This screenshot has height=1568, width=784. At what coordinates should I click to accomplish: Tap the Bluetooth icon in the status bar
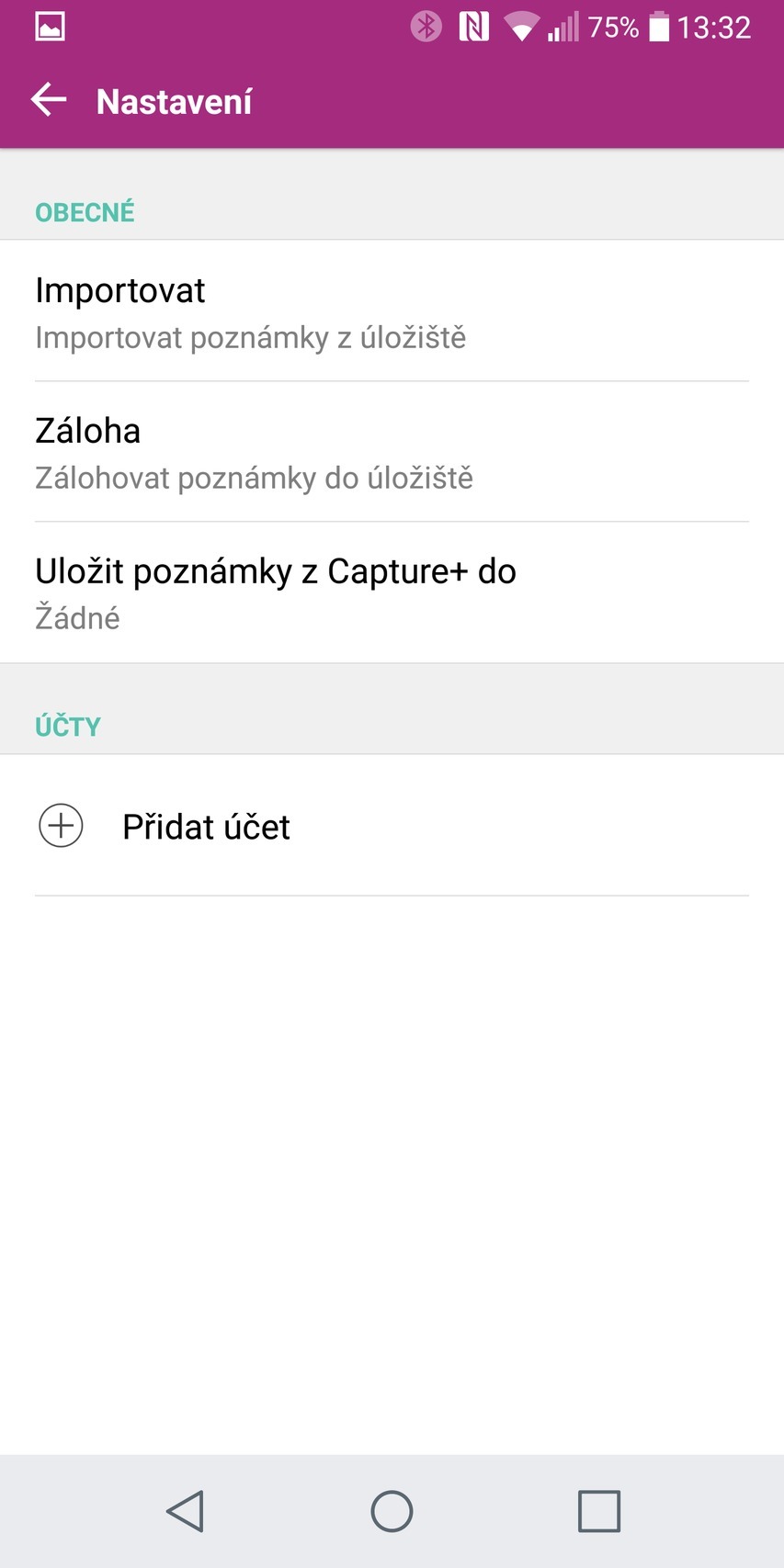click(x=425, y=26)
